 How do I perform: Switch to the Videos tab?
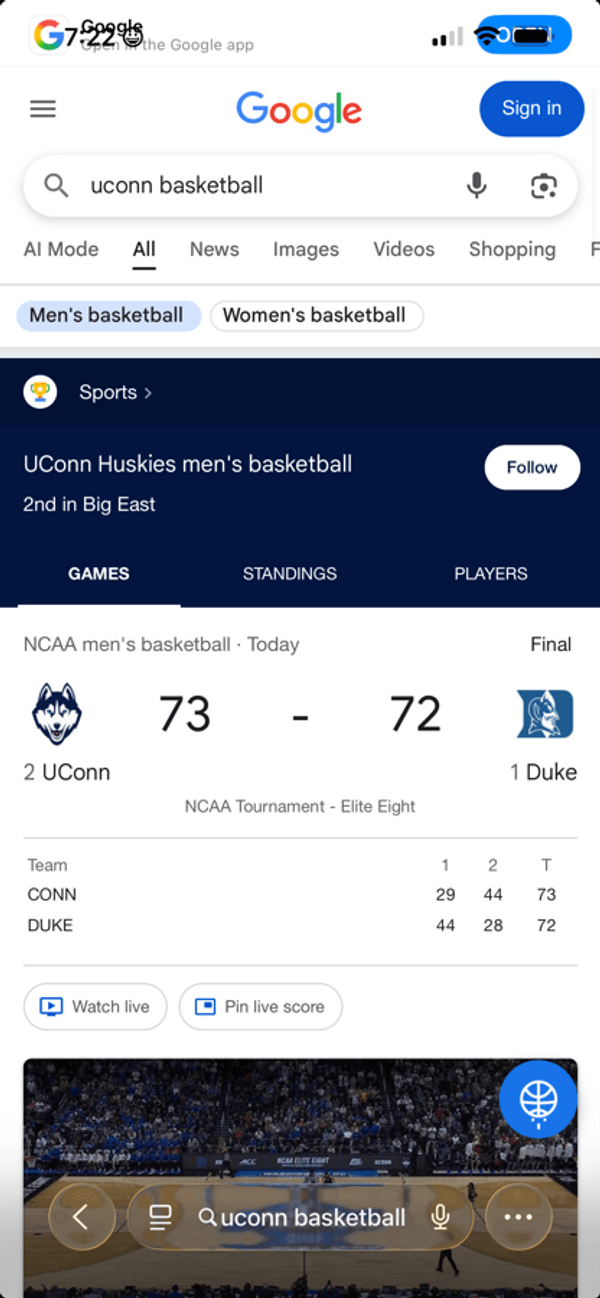(404, 249)
